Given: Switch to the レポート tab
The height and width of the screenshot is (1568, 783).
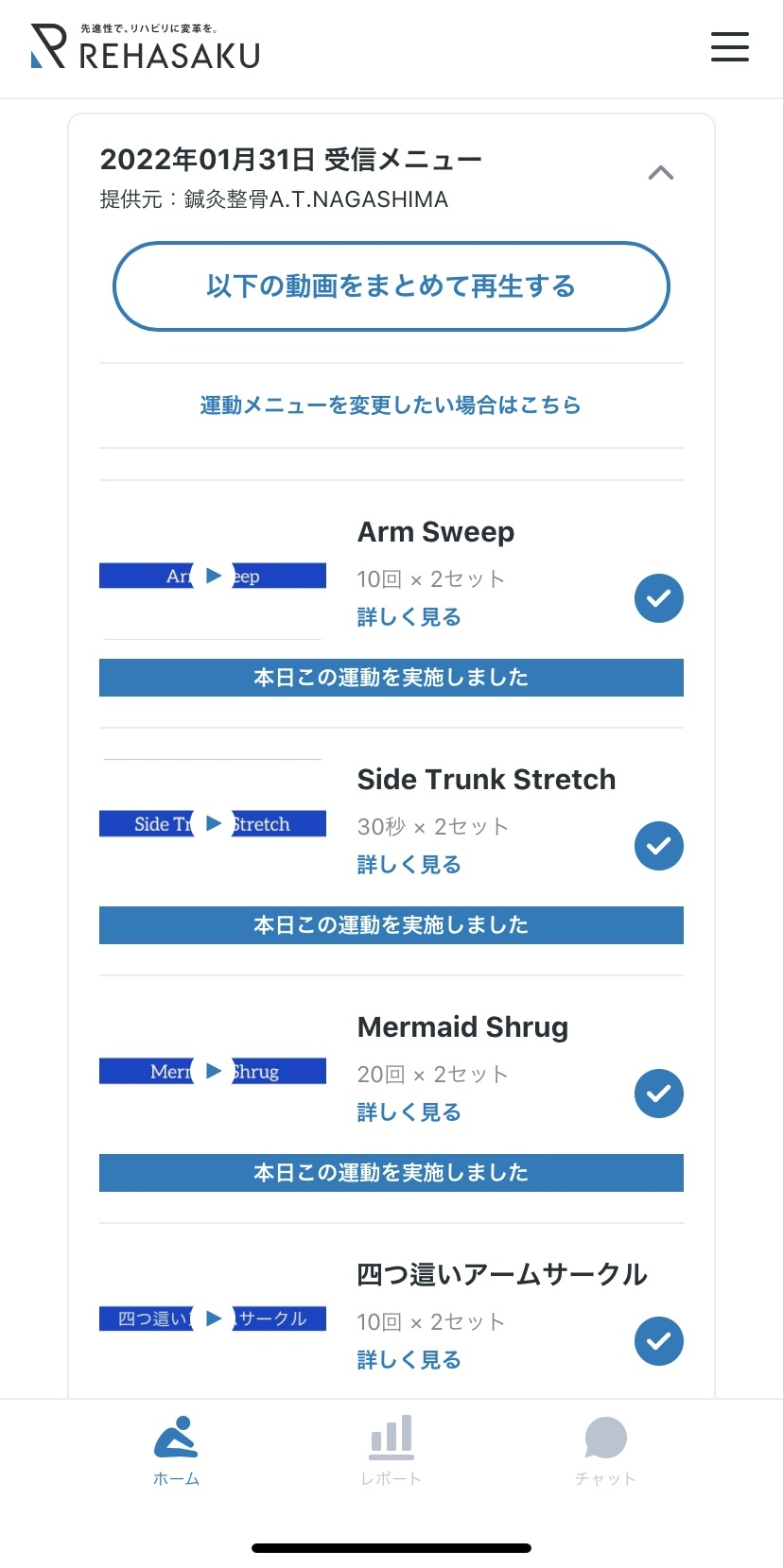Looking at the screenshot, I should [391, 1451].
